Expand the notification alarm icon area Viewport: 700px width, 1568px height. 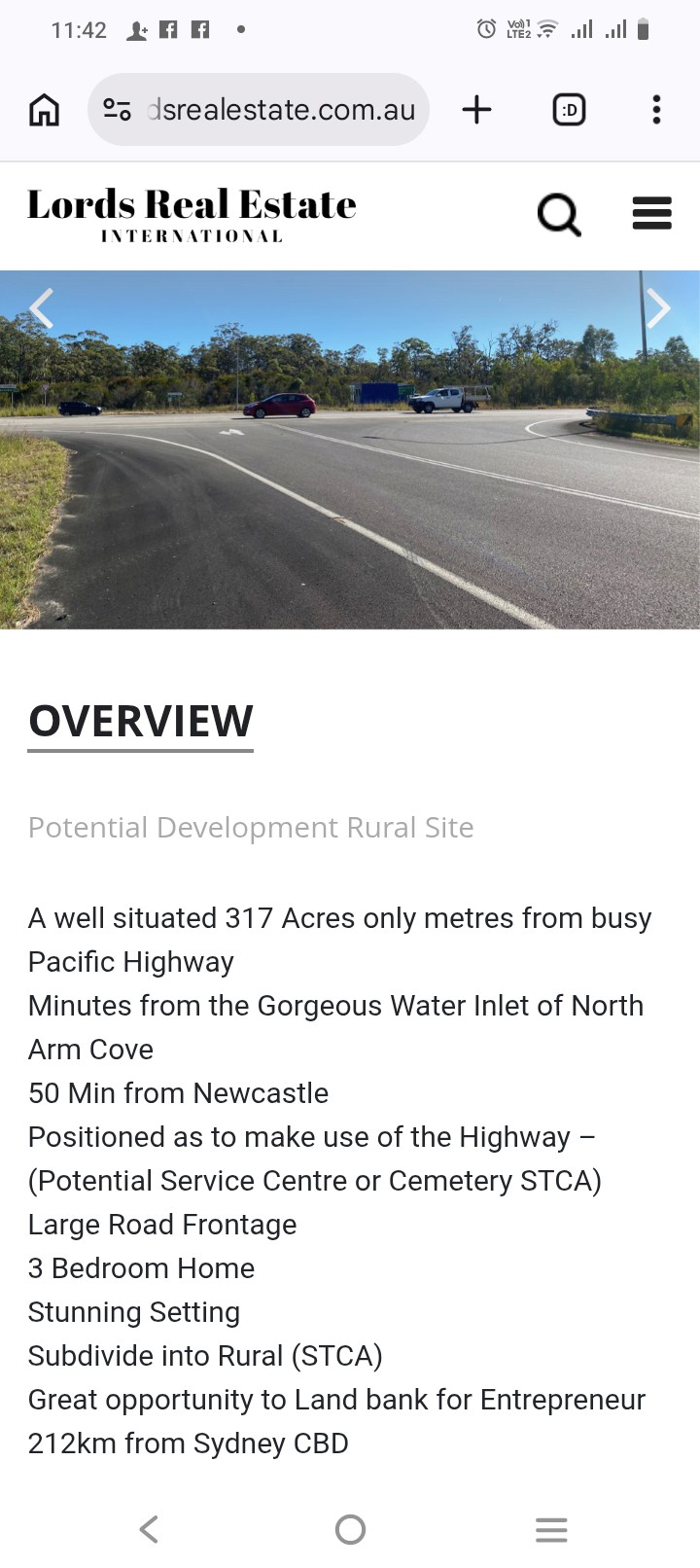(483, 29)
